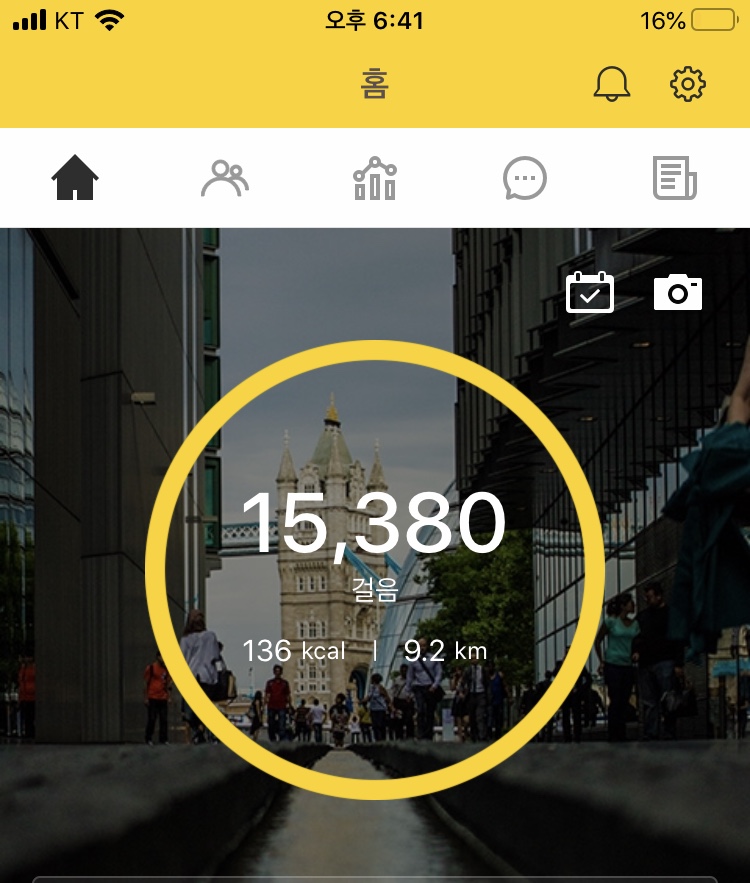Switch to the friends tab
The height and width of the screenshot is (883, 750).
click(x=225, y=179)
